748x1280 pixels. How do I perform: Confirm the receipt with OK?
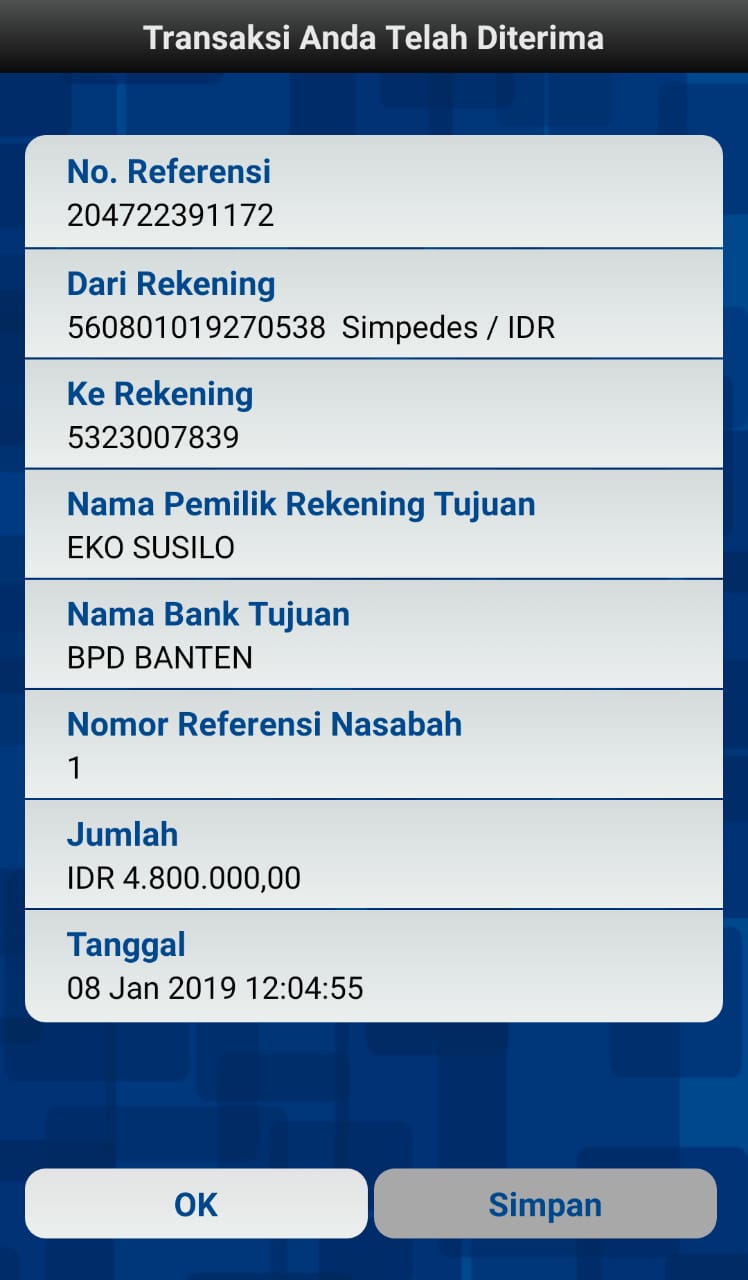[x=196, y=1204]
